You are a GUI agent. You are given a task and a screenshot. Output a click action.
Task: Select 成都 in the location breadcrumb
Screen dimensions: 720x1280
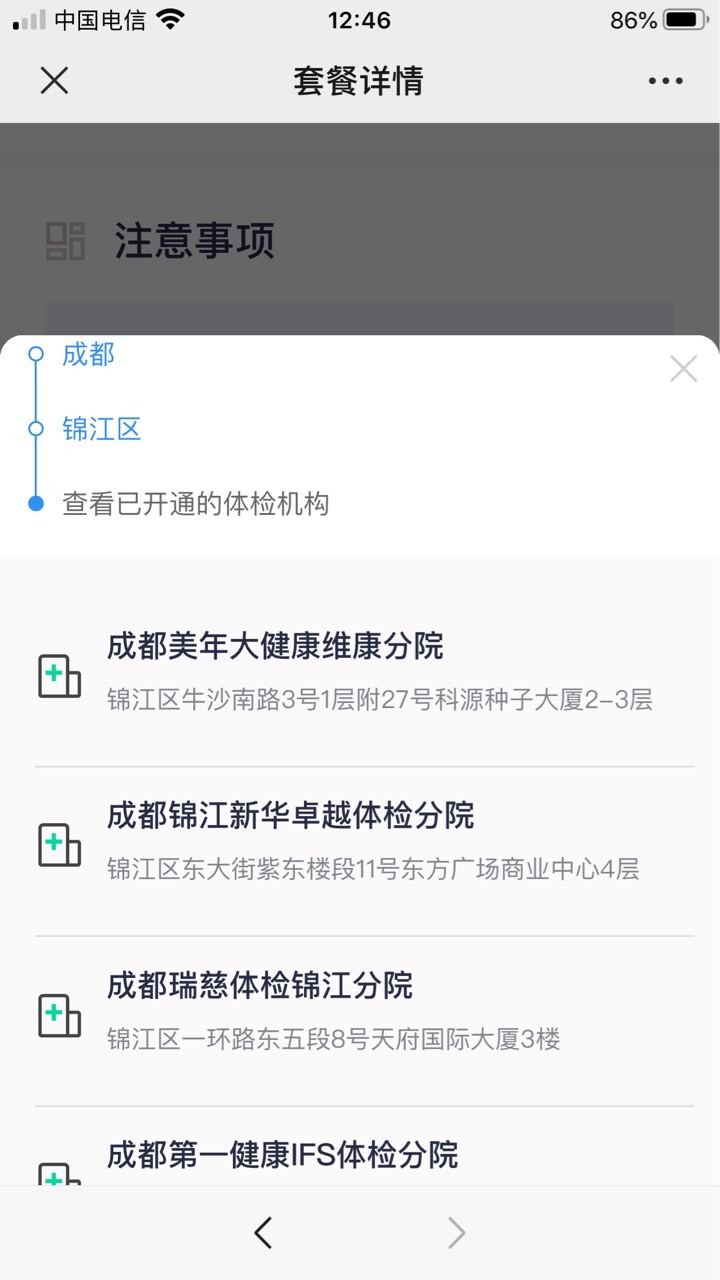pos(88,354)
